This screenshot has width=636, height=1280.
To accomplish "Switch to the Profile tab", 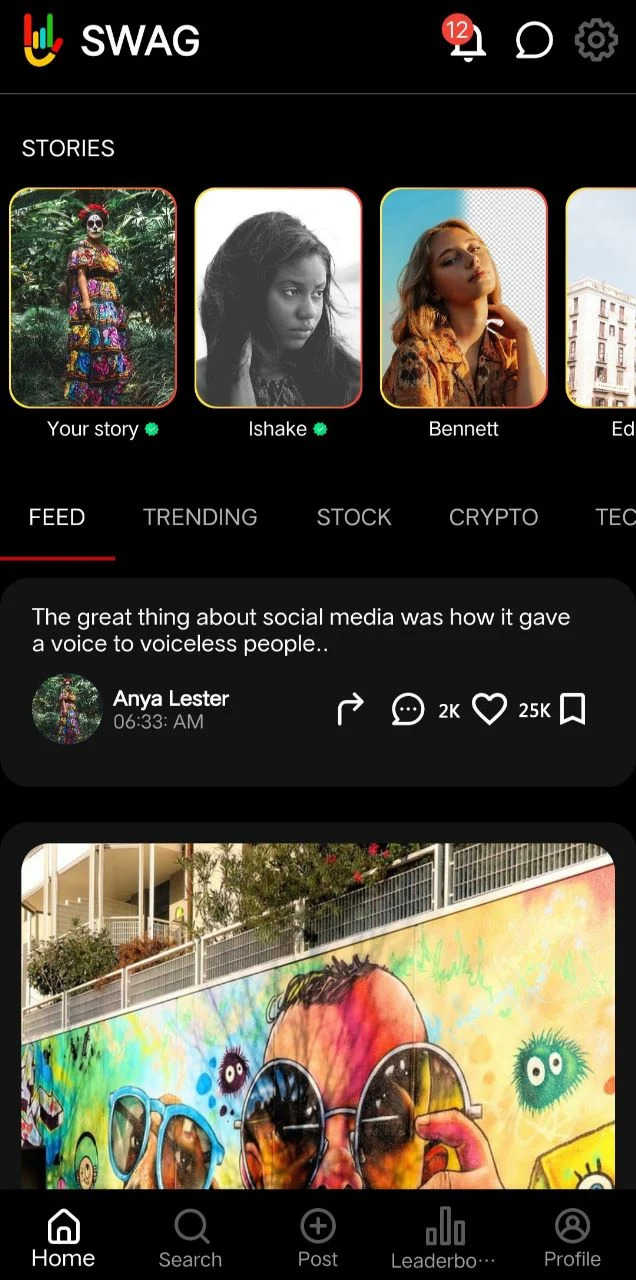I will pyautogui.click(x=572, y=1238).
